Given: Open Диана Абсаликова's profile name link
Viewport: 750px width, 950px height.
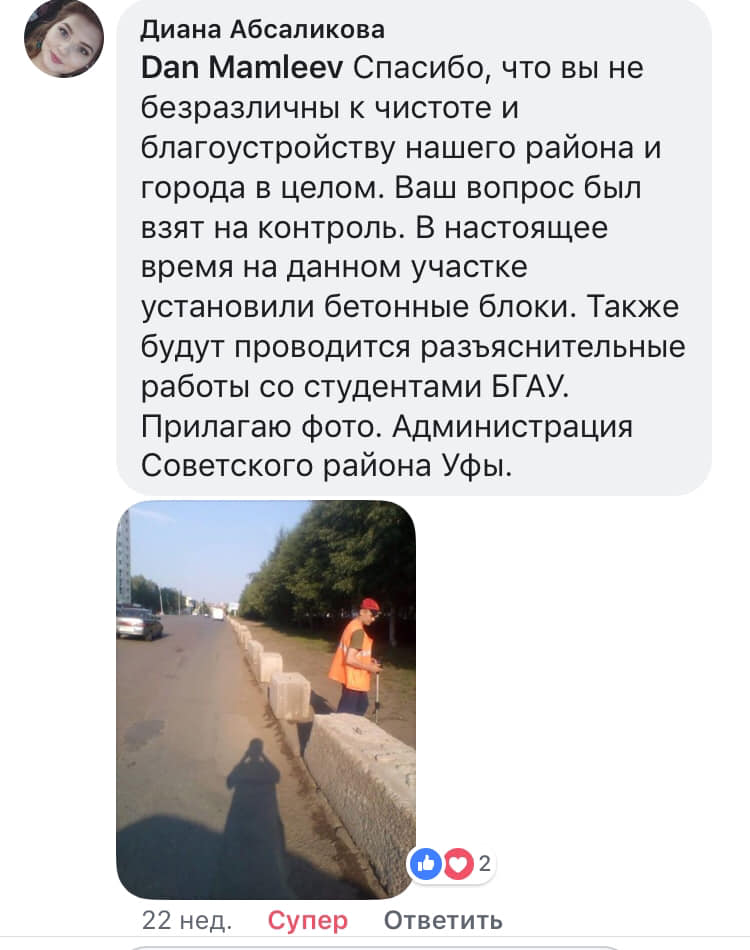Looking at the screenshot, I should (x=261, y=30).
